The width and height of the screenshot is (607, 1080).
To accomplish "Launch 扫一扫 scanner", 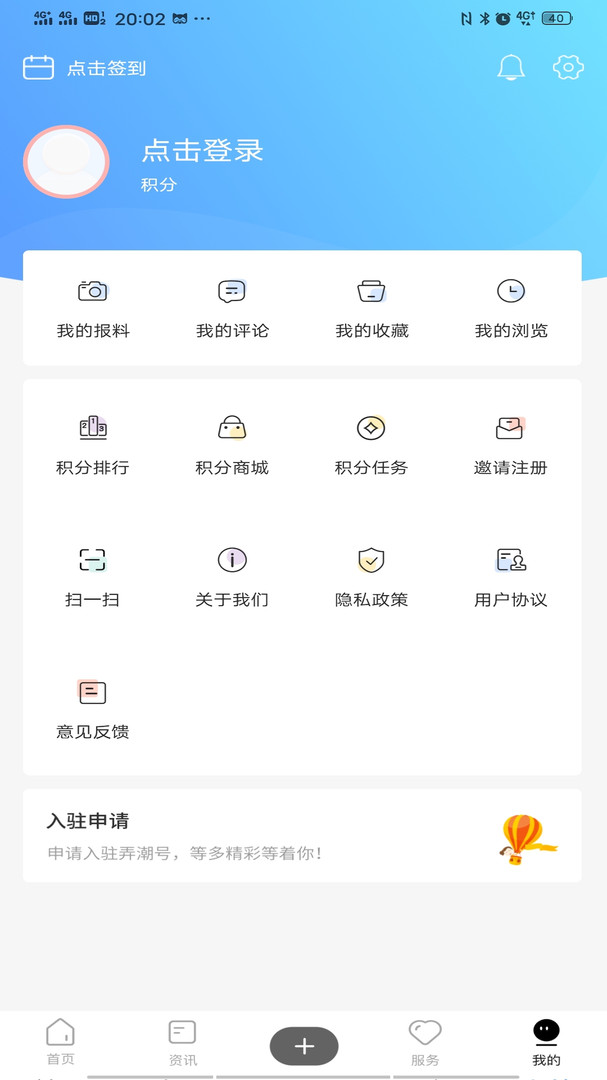I will (x=93, y=577).
